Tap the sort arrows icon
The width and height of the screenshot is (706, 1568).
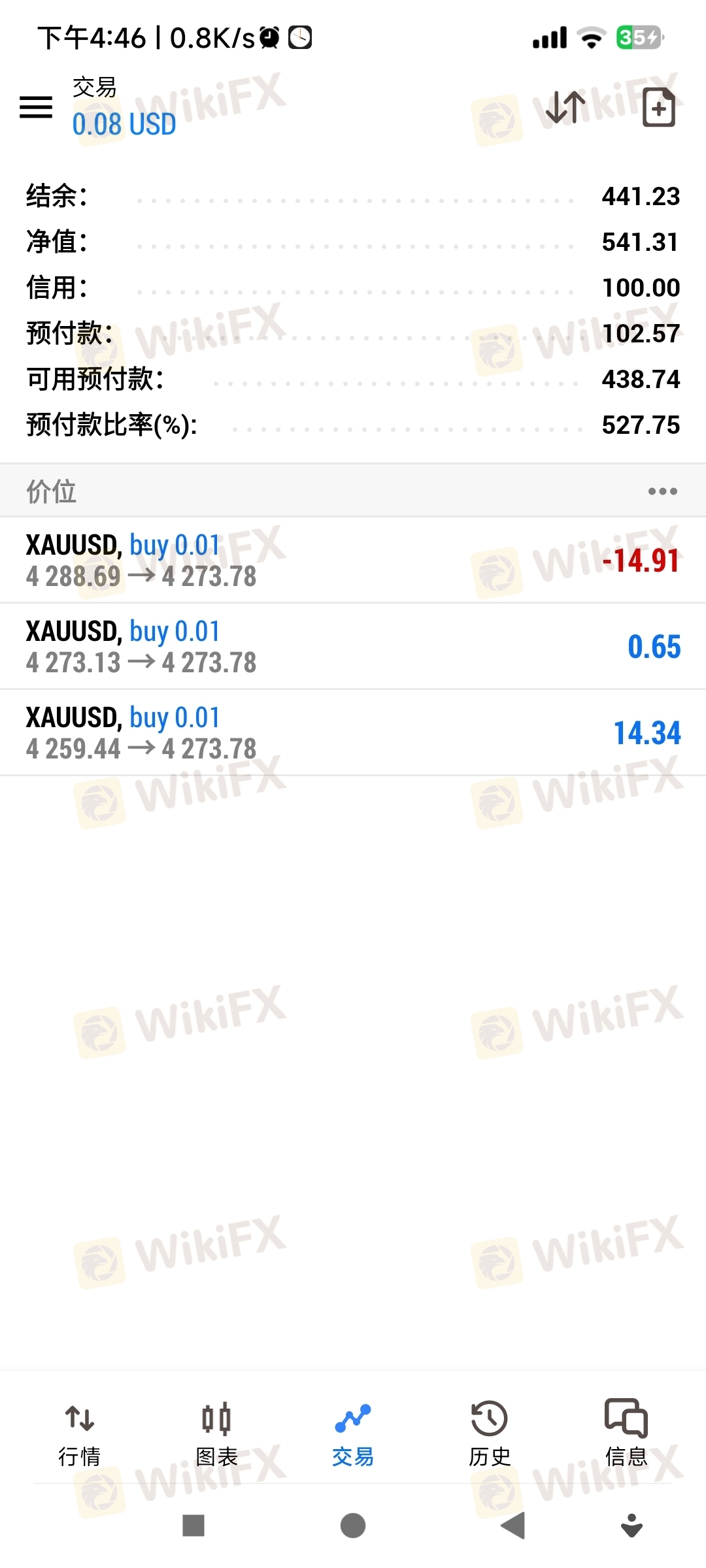click(565, 107)
